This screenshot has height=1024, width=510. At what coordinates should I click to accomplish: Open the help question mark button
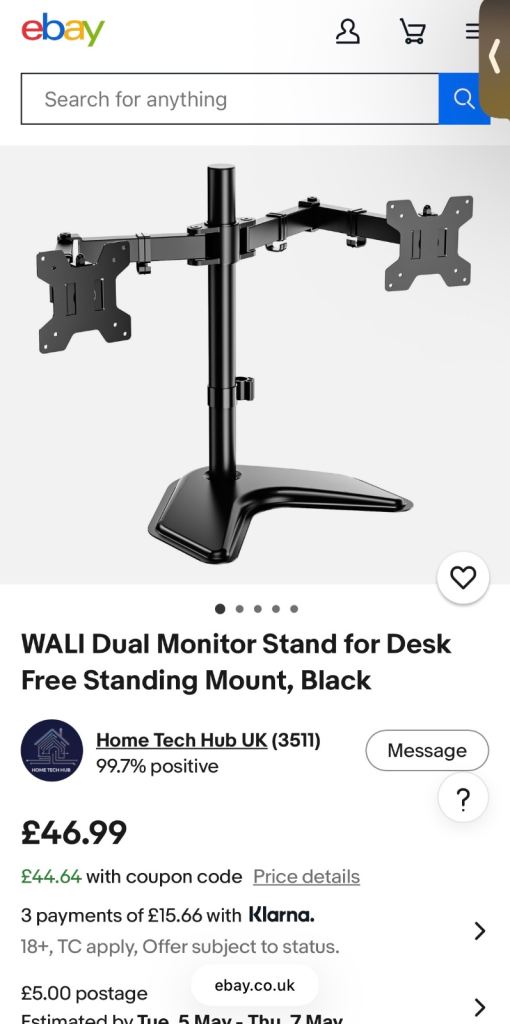[x=463, y=798]
